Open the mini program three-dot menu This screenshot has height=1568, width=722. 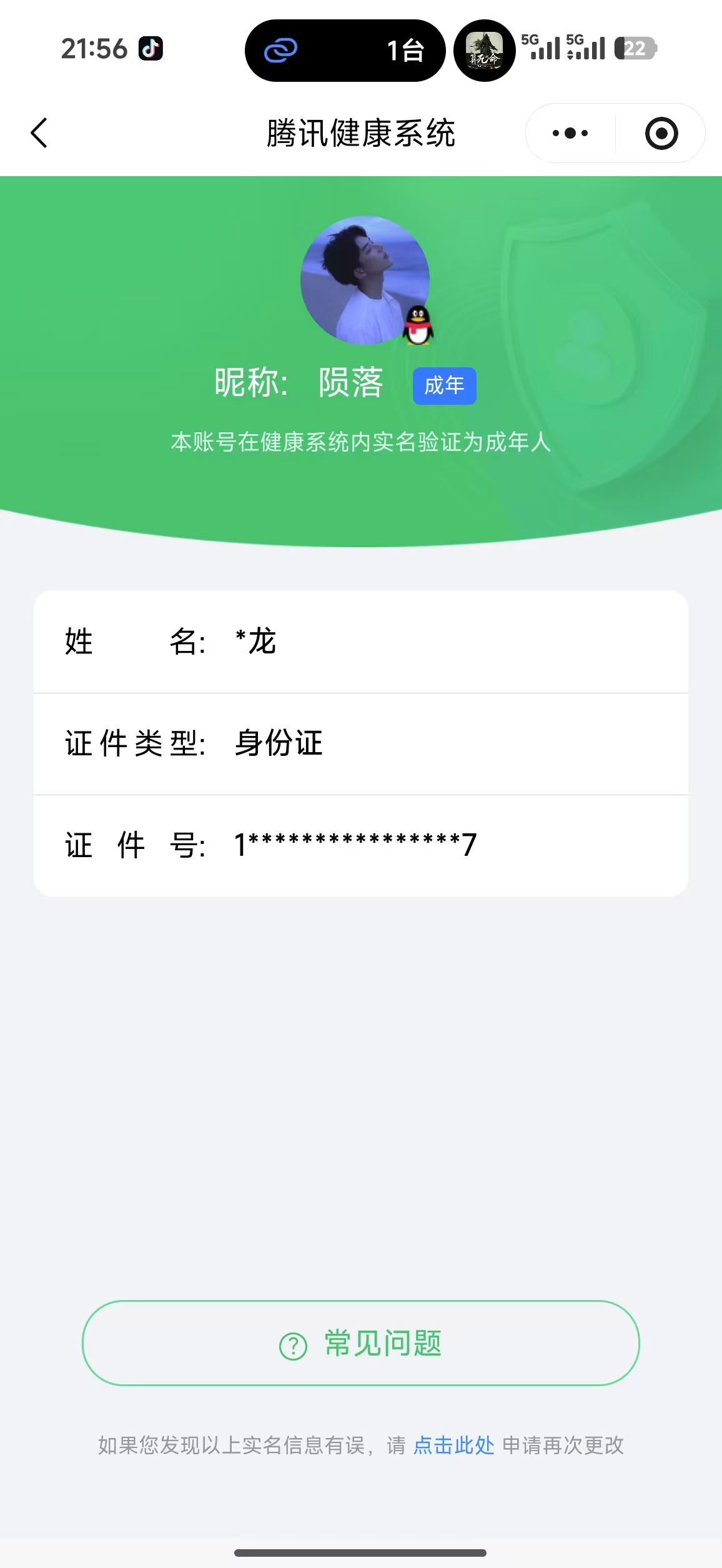click(570, 133)
